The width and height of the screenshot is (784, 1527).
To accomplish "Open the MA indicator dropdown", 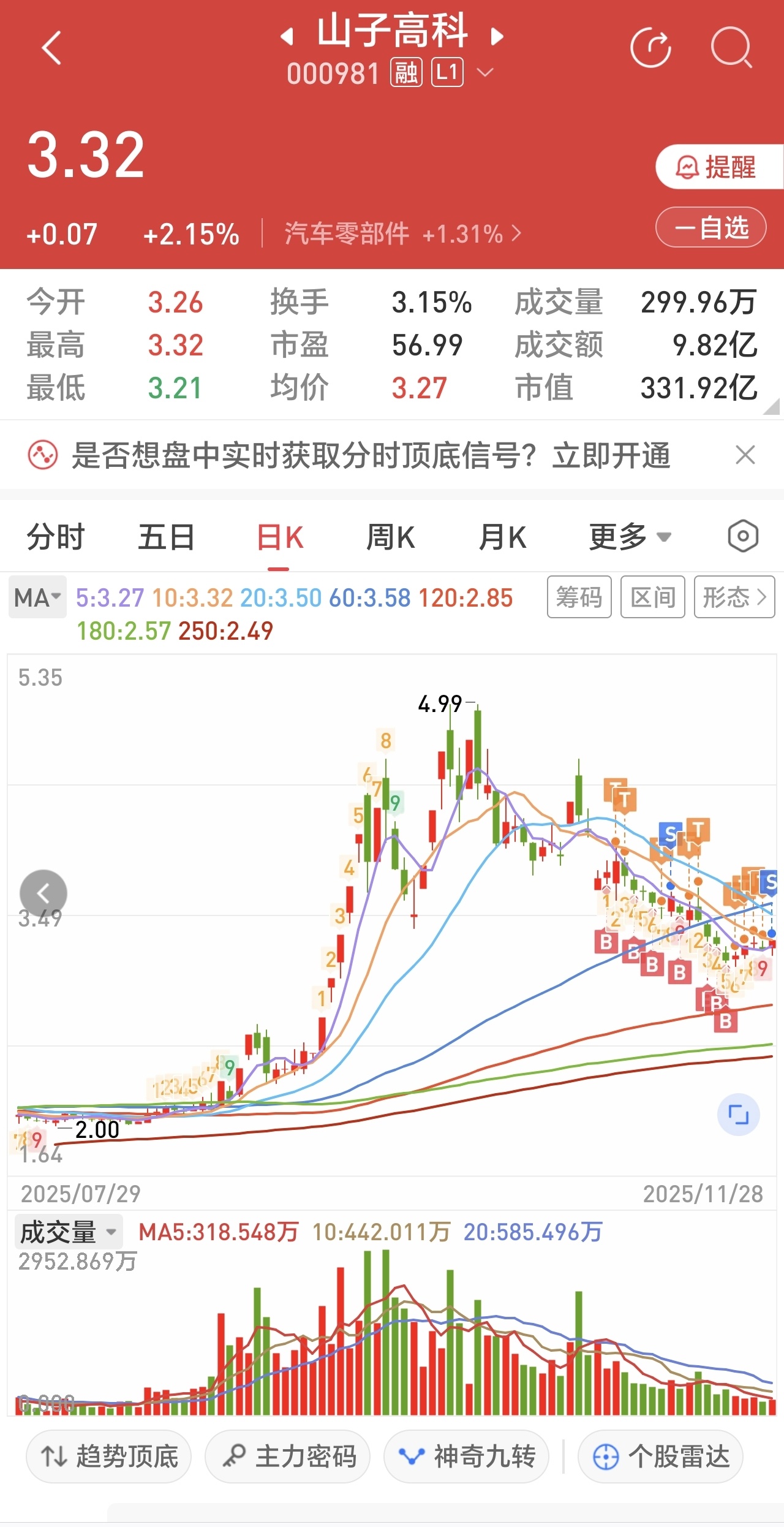I will [x=37, y=597].
